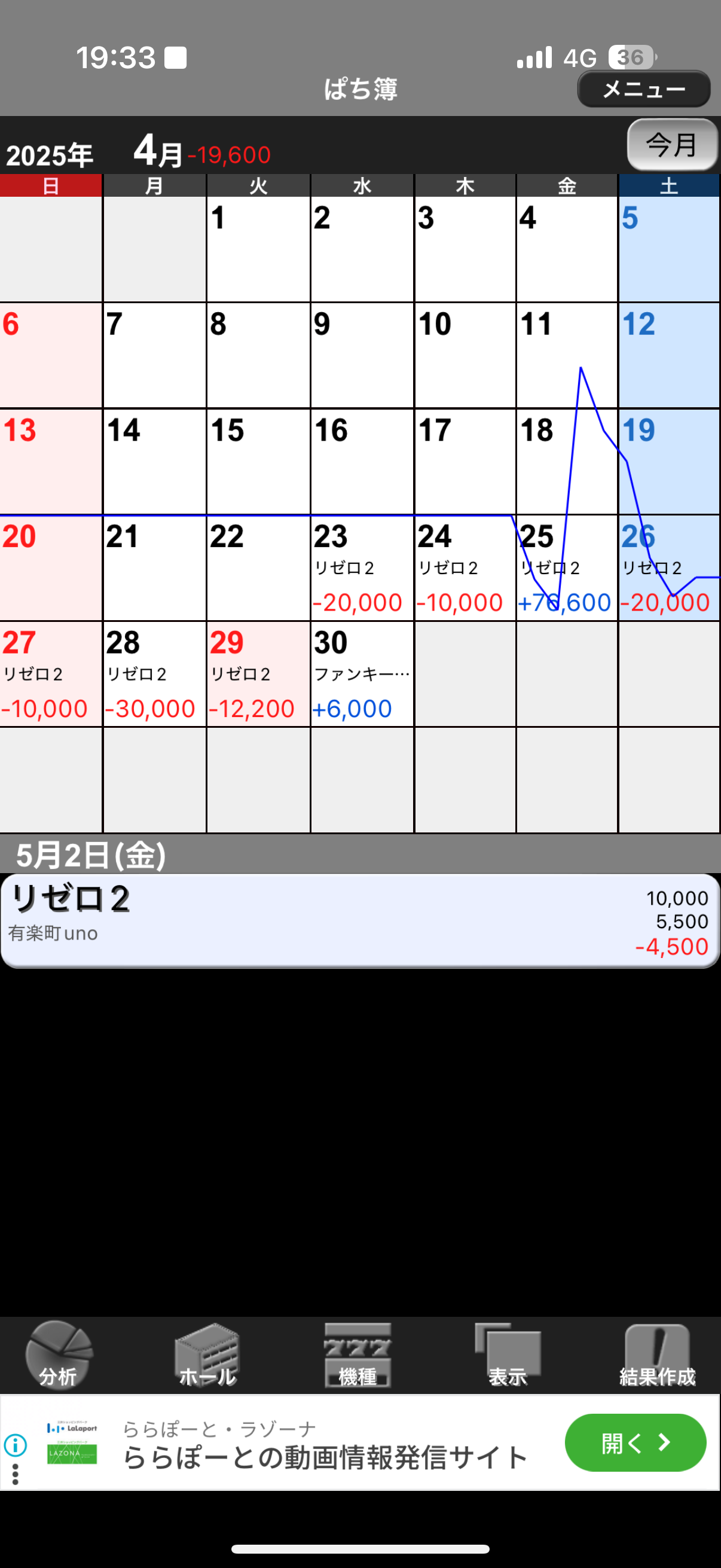Open the ad info icon
Screen dimensions: 721x1568
point(15,1444)
